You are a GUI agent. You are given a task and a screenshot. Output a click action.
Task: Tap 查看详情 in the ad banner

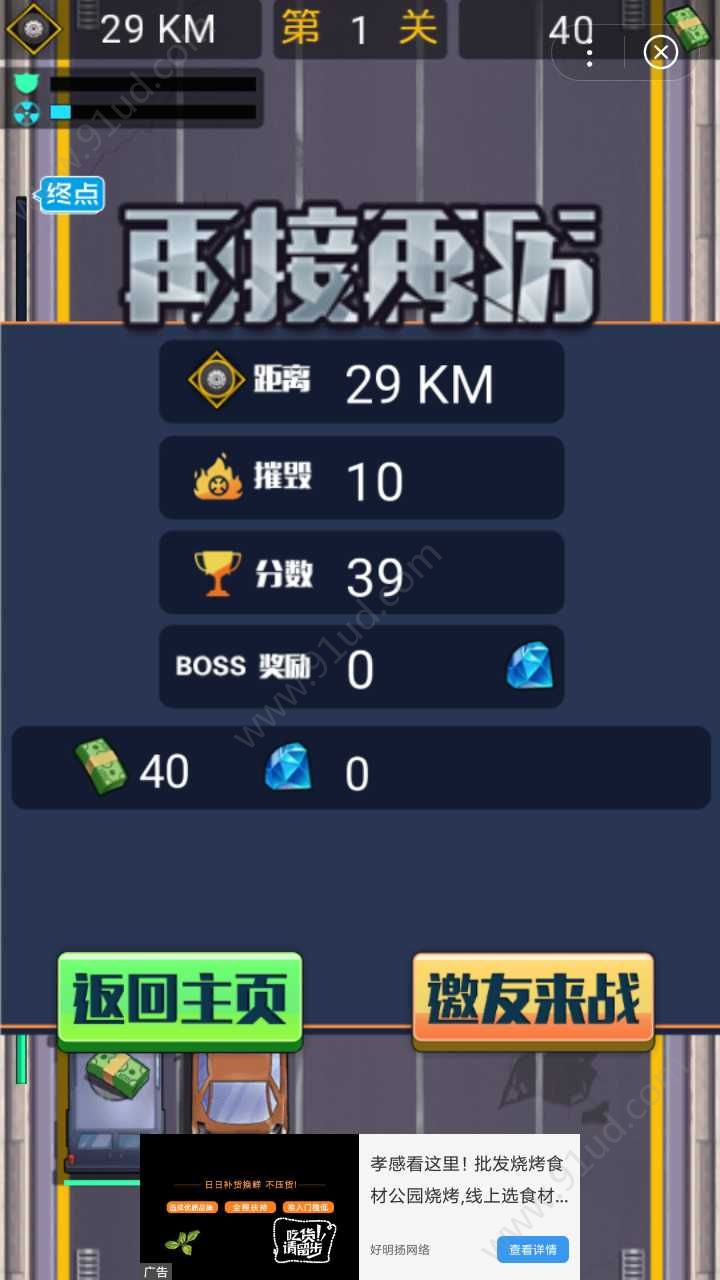tap(532, 1249)
